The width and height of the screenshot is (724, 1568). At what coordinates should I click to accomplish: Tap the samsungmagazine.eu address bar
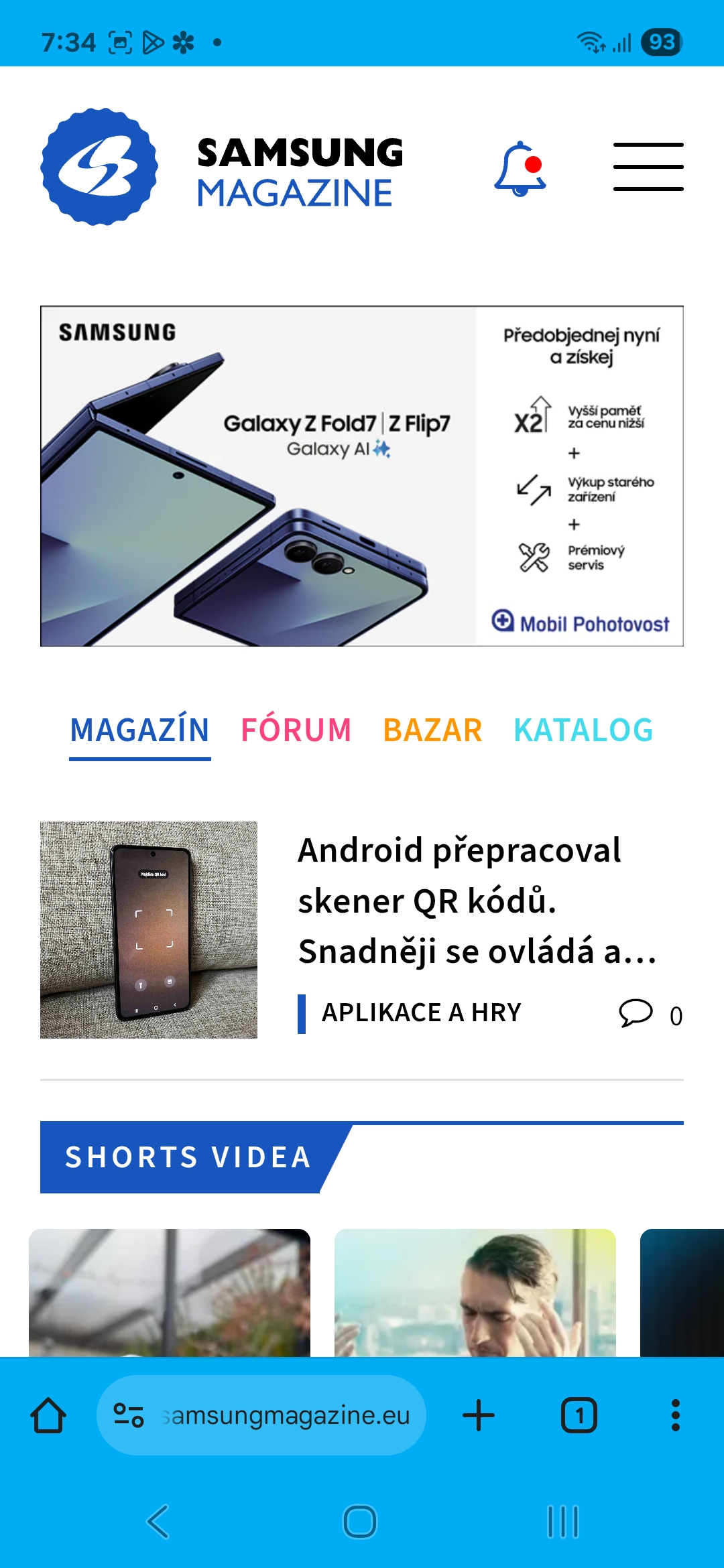(x=261, y=1415)
